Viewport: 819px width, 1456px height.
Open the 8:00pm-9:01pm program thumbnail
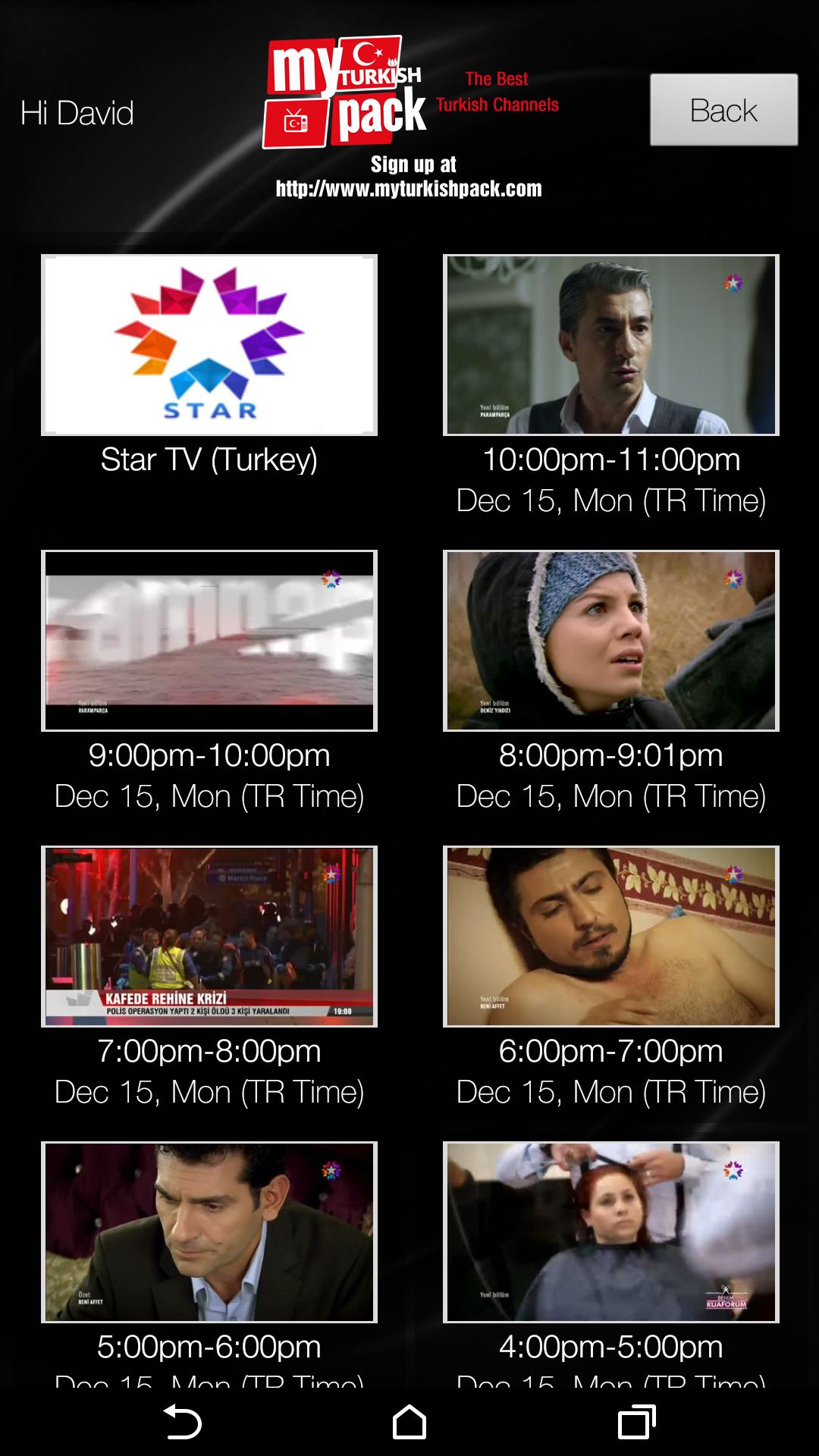coord(611,641)
